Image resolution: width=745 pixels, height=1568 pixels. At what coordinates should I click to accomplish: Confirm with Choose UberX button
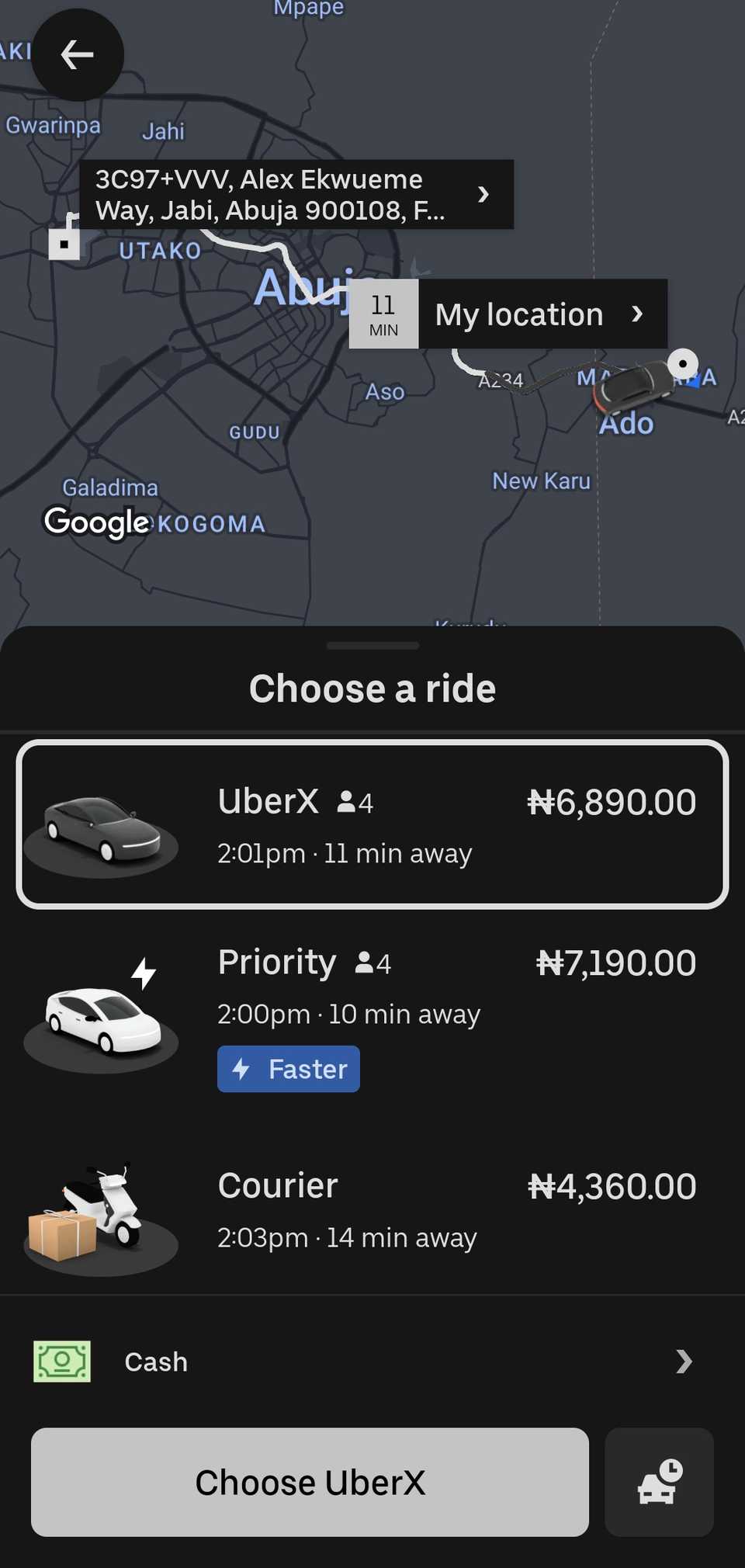pyautogui.click(x=310, y=1482)
